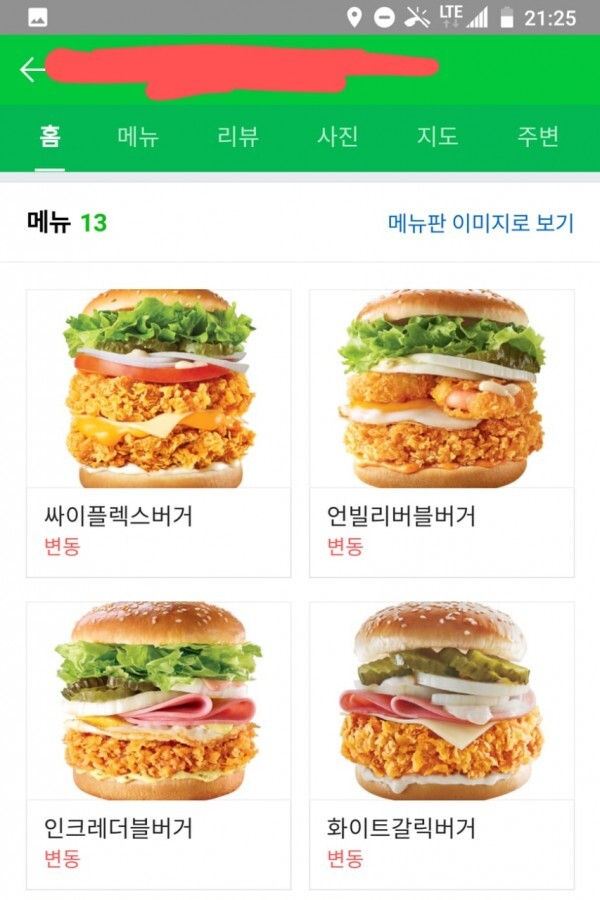600x900 pixels.
Task: Switch to the 메뉴 tab
Action: (138, 137)
